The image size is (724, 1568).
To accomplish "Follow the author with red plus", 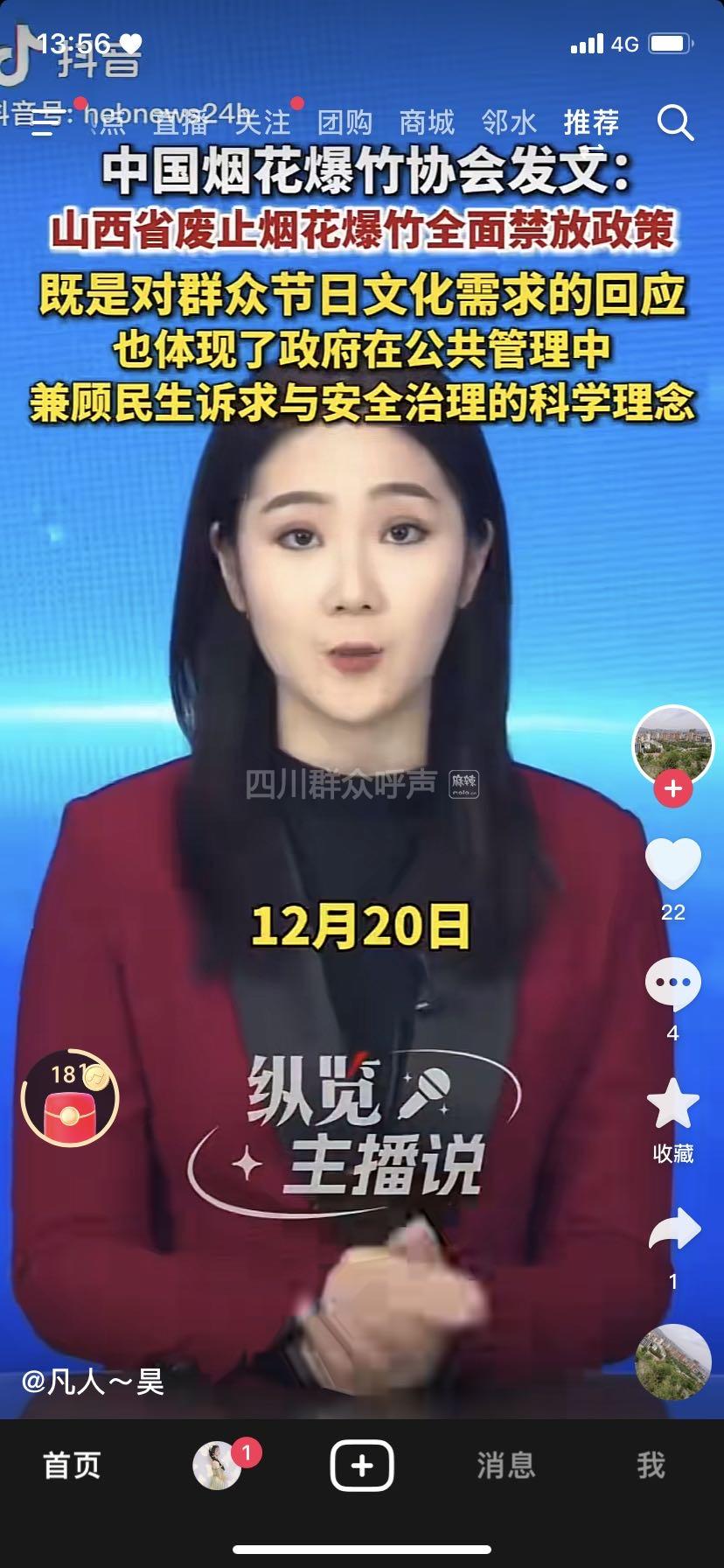I will tap(672, 788).
